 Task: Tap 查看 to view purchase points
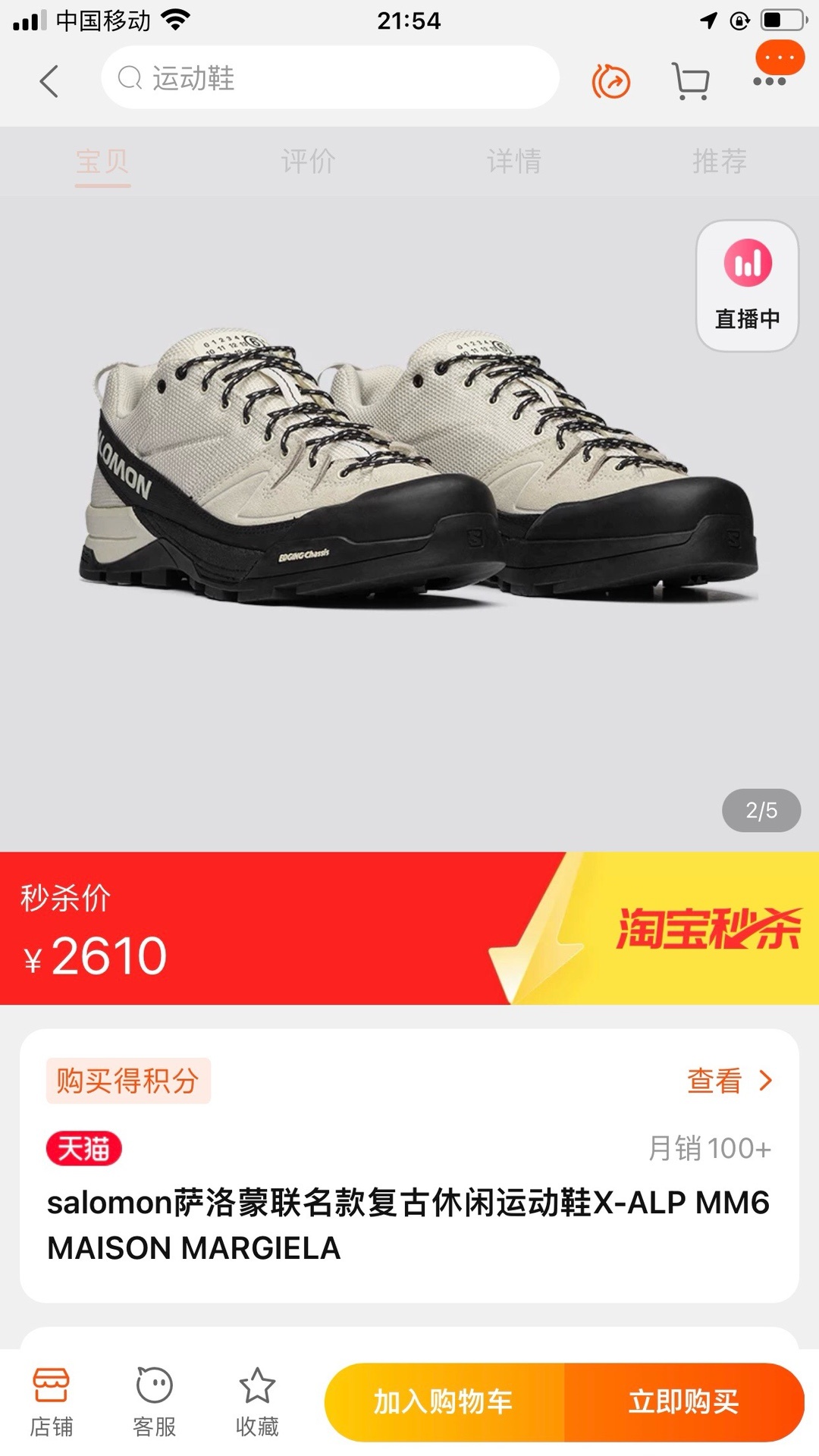click(x=728, y=1081)
